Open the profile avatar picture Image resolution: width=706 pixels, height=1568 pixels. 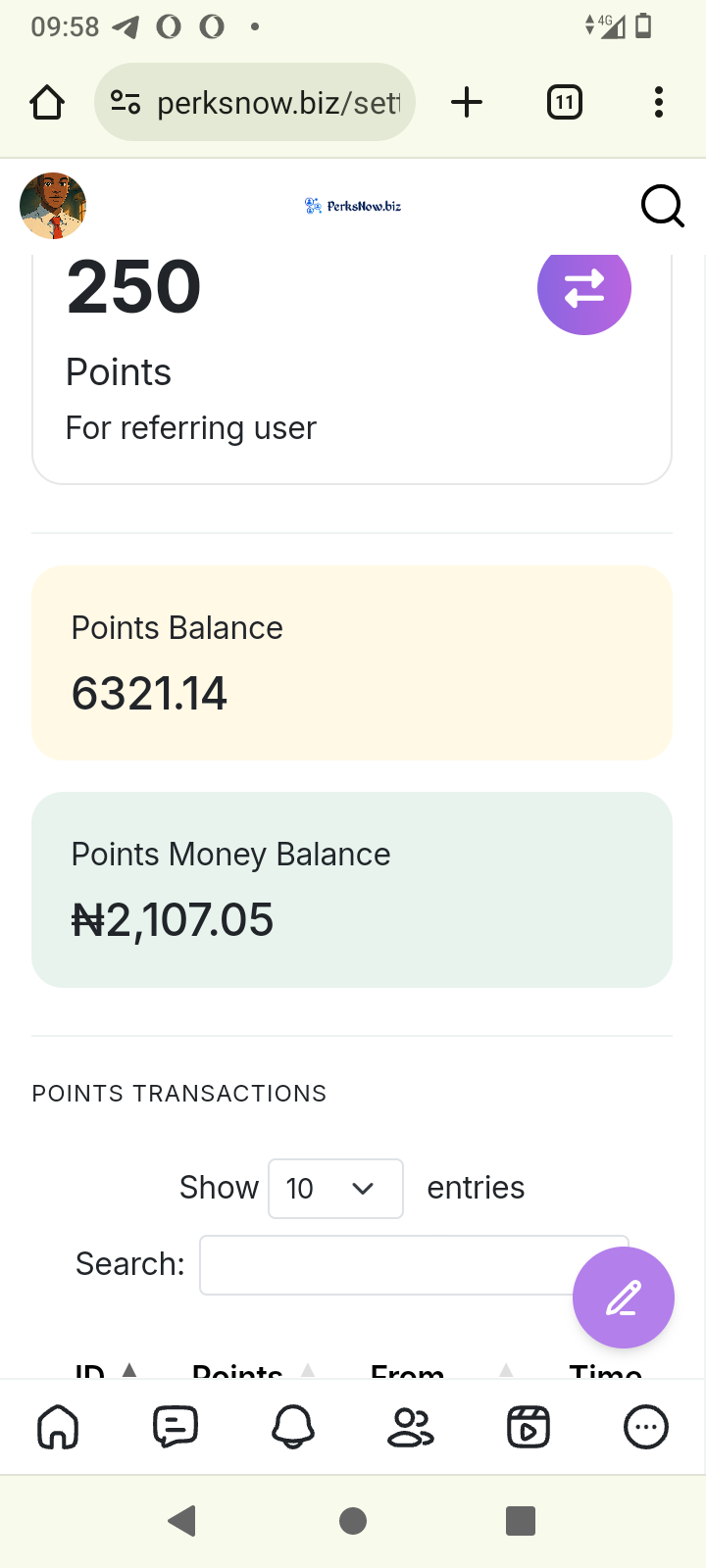(53, 206)
